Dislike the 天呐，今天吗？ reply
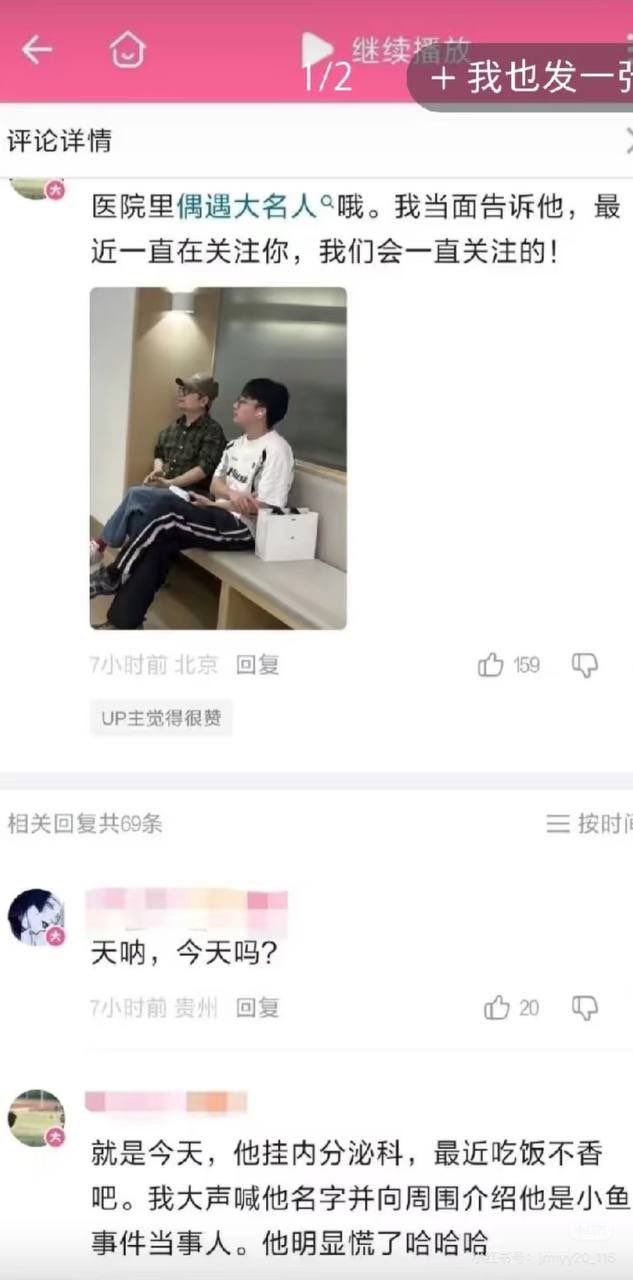 coord(584,1008)
